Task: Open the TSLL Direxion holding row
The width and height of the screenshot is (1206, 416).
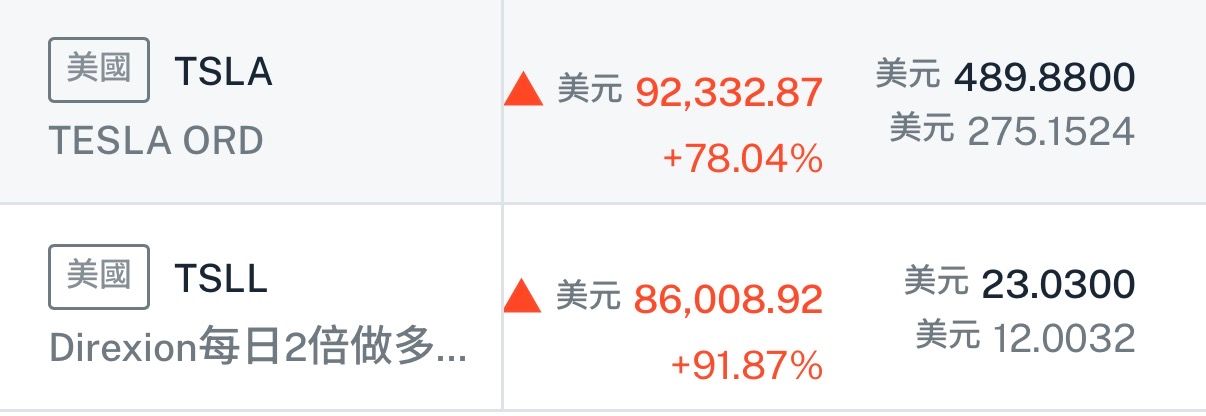Action: tap(220, 278)
